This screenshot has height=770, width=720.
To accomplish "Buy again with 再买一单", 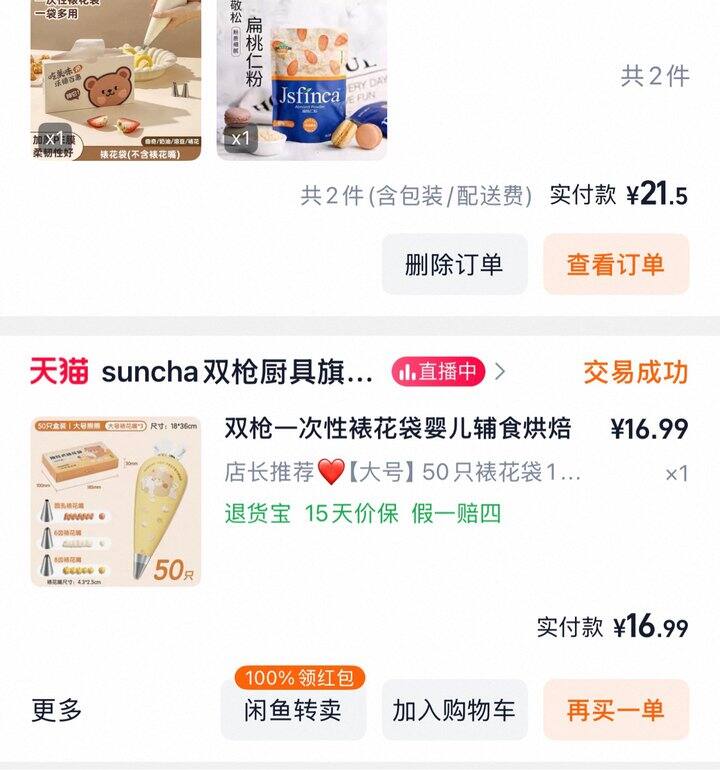I will [x=616, y=710].
